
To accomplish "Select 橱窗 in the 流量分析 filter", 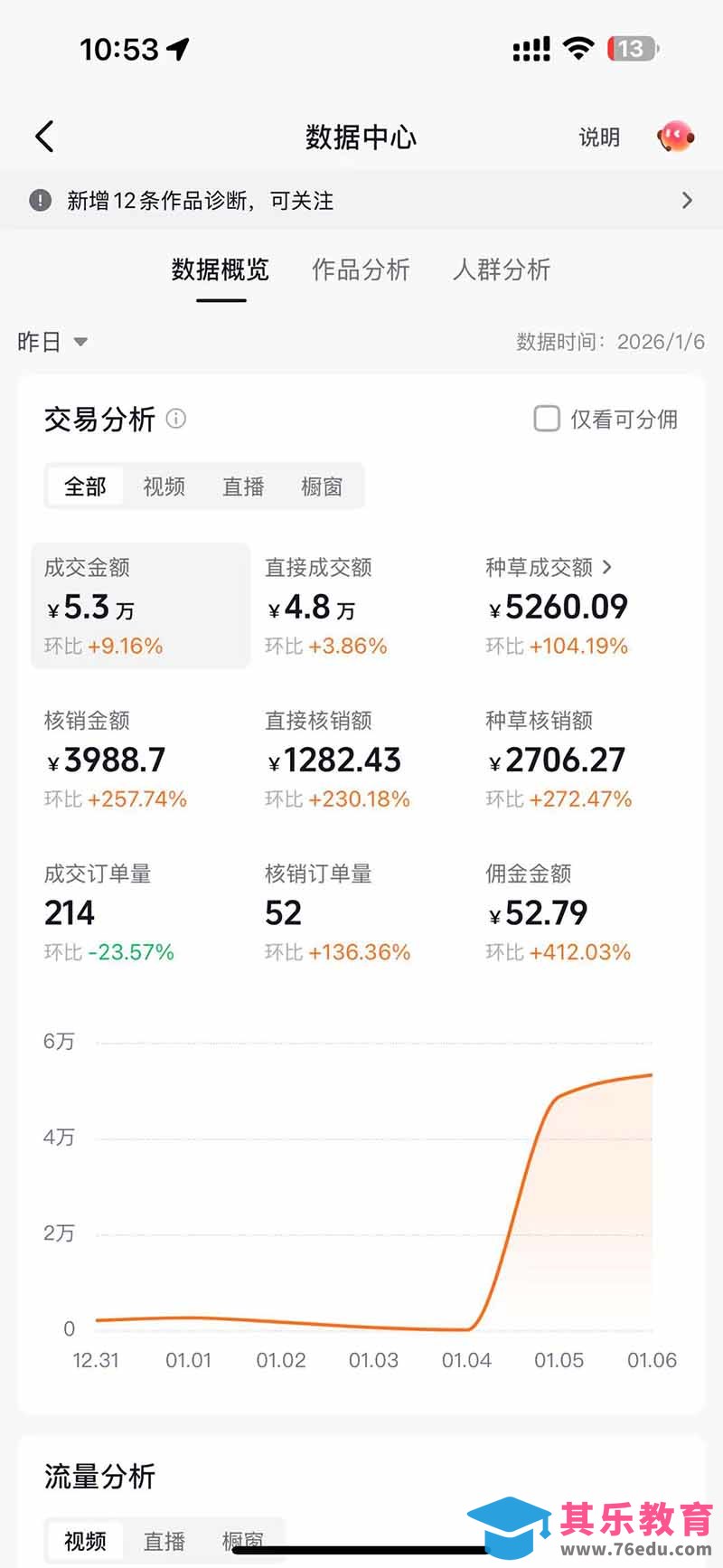I will coord(244,1542).
